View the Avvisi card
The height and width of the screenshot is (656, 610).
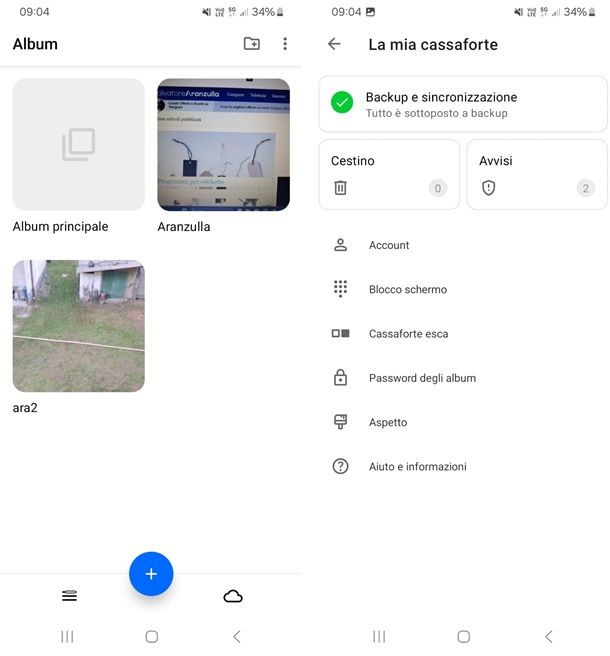537,174
